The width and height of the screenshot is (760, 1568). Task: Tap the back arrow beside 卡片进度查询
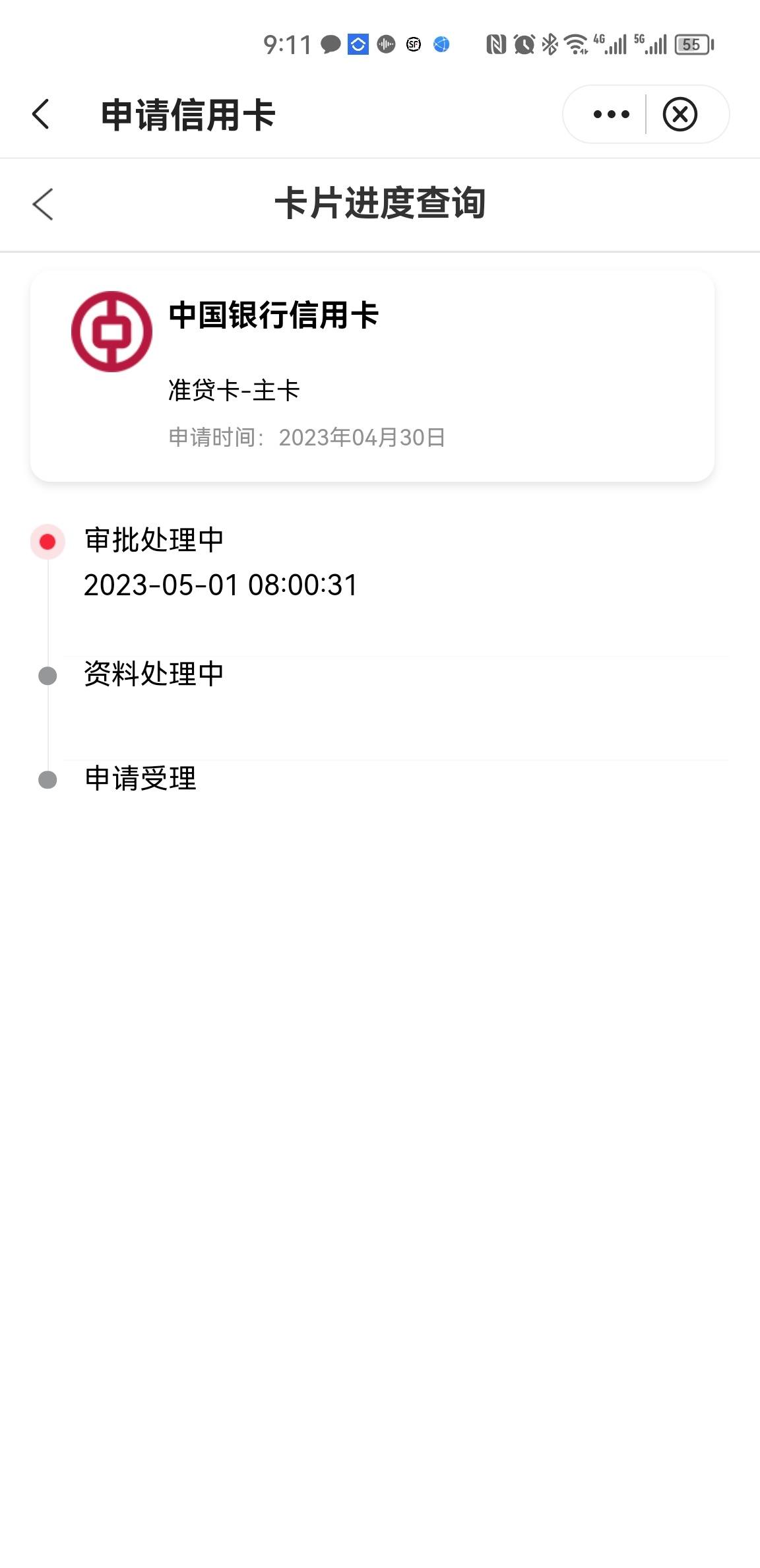[42, 204]
